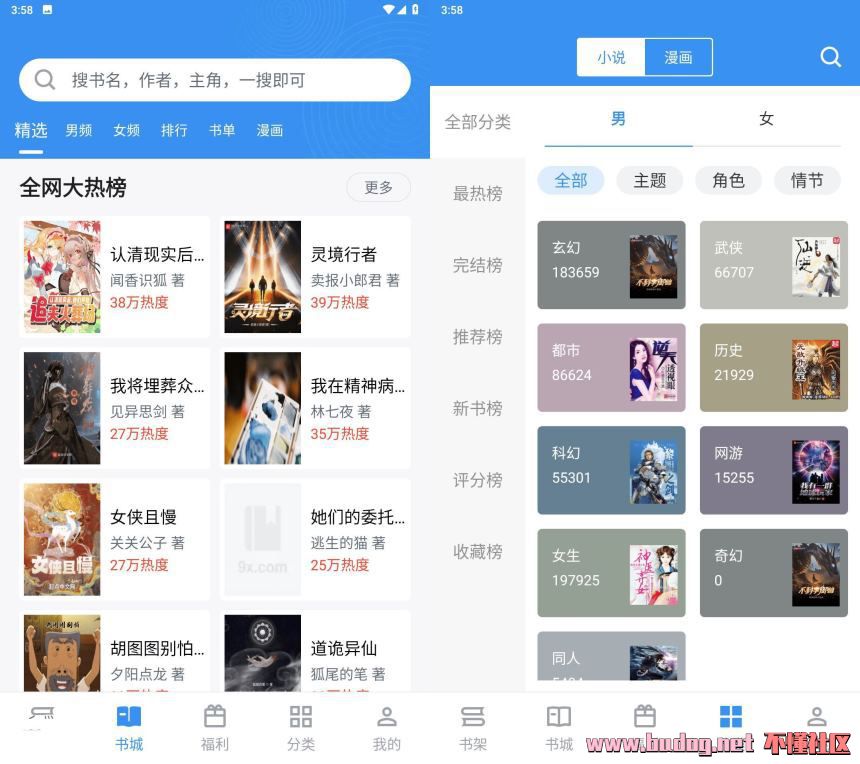Open the book 灵境行者
The image size is (860, 764).
pos(315,277)
